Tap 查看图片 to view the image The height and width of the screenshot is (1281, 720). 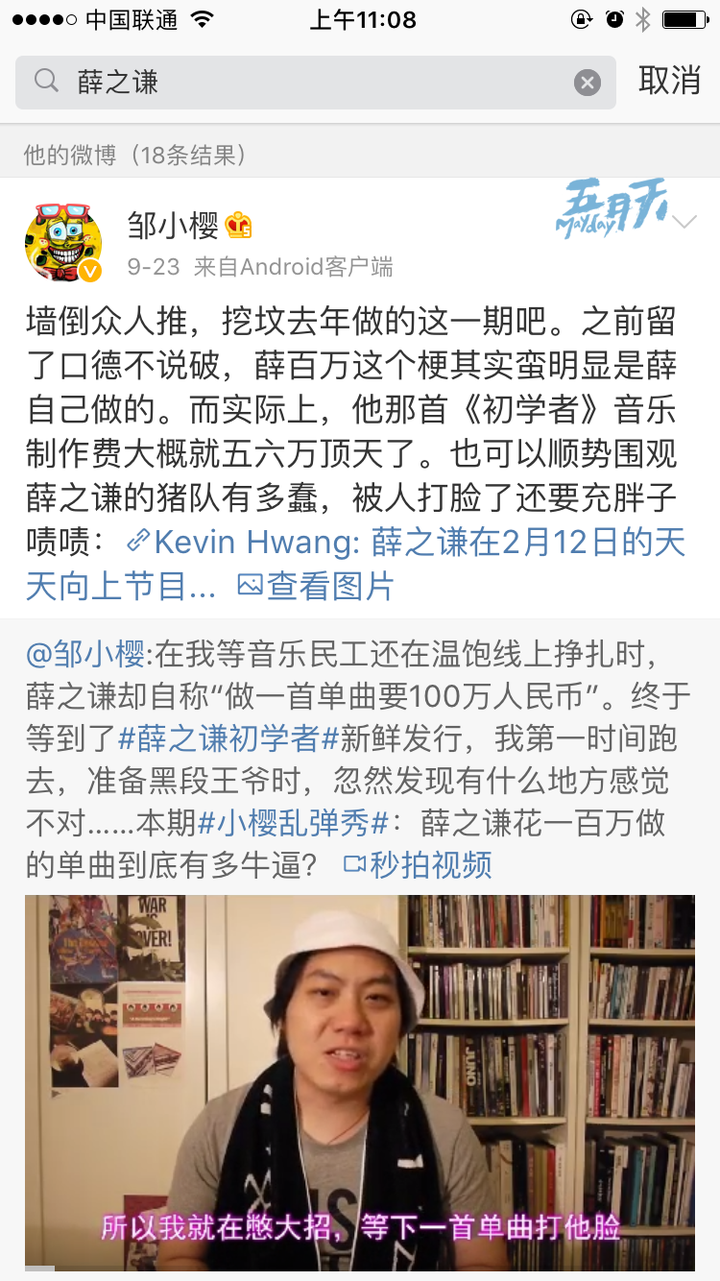(x=316, y=586)
